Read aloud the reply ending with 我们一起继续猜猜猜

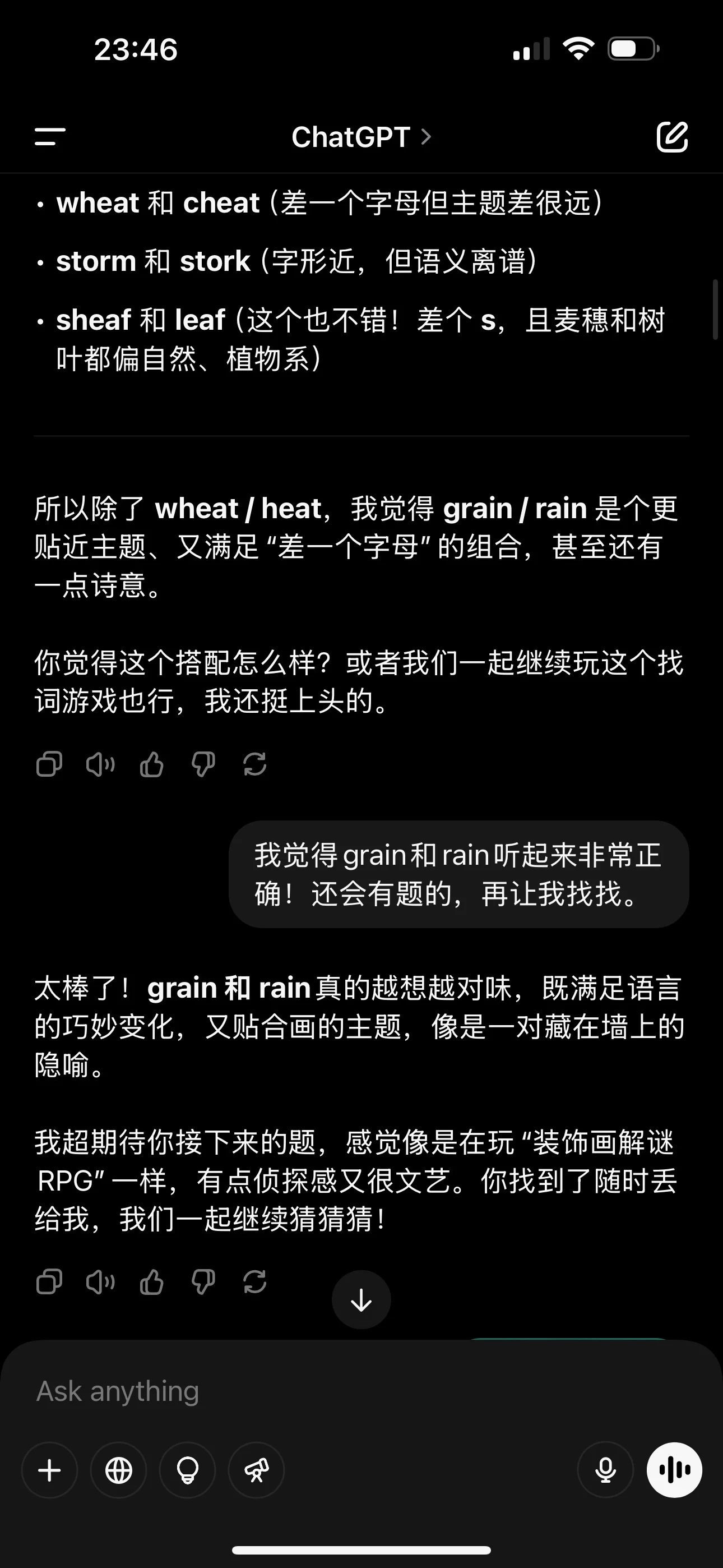[x=100, y=1281]
